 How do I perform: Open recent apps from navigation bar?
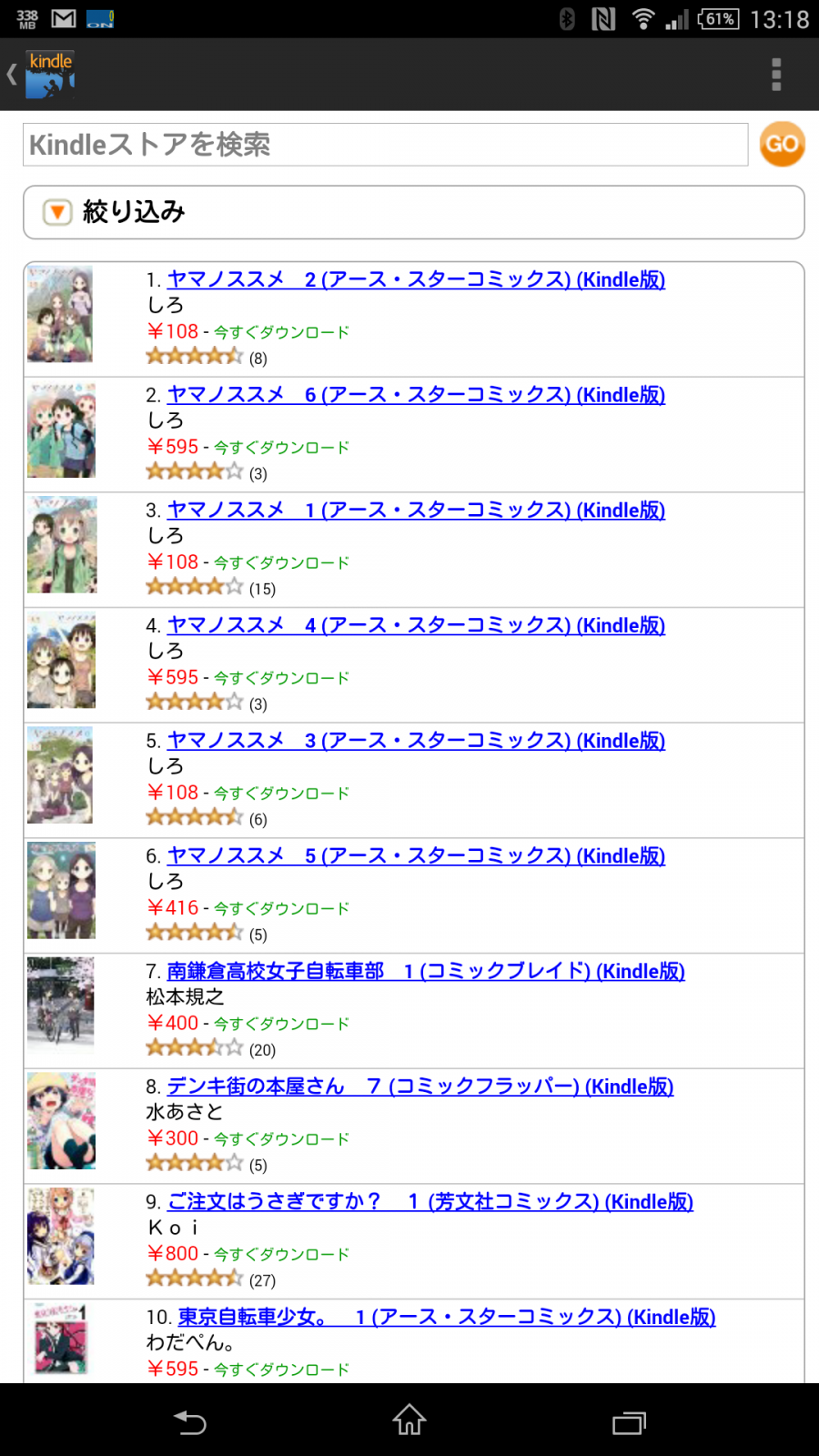[629, 1422]
